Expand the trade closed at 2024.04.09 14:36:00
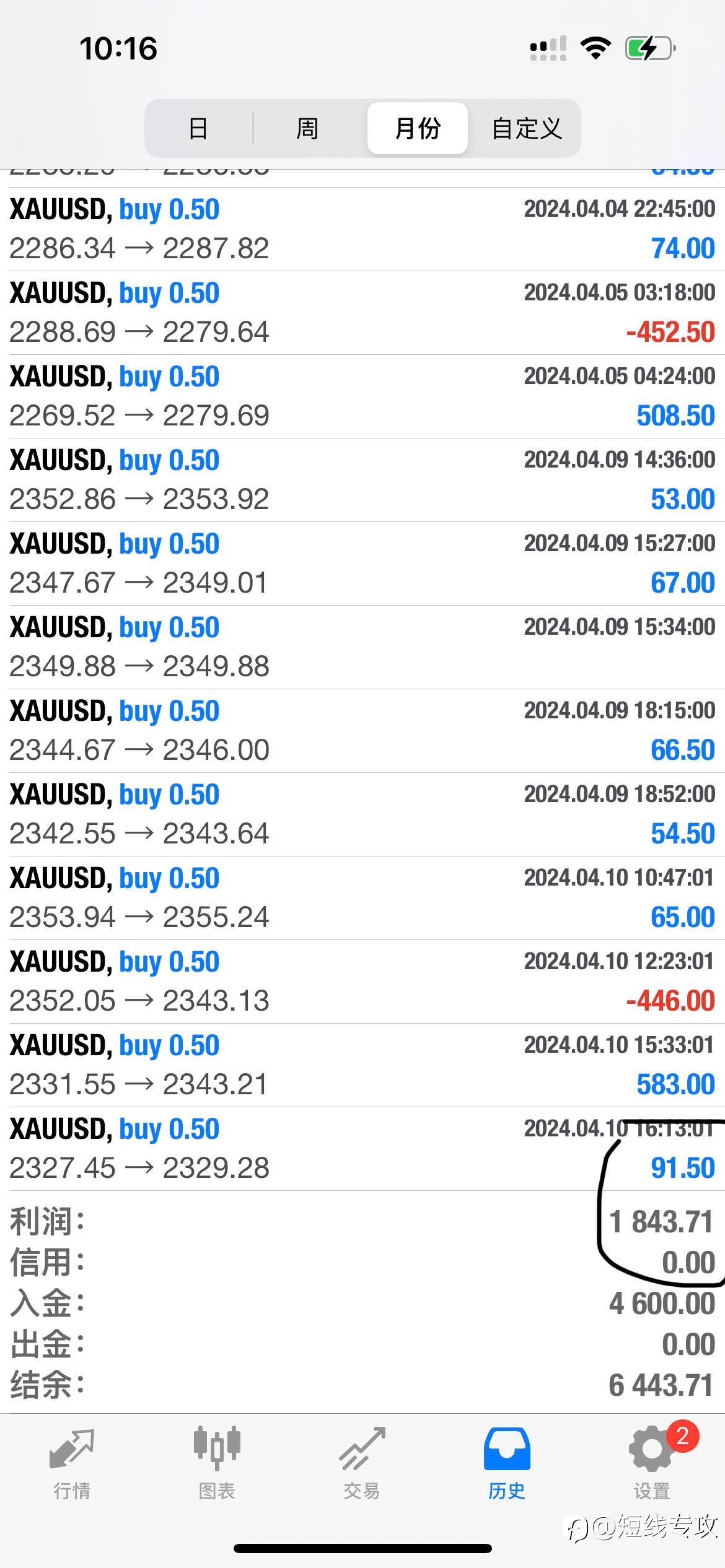The image size is (725, 1568). (362, 480)
